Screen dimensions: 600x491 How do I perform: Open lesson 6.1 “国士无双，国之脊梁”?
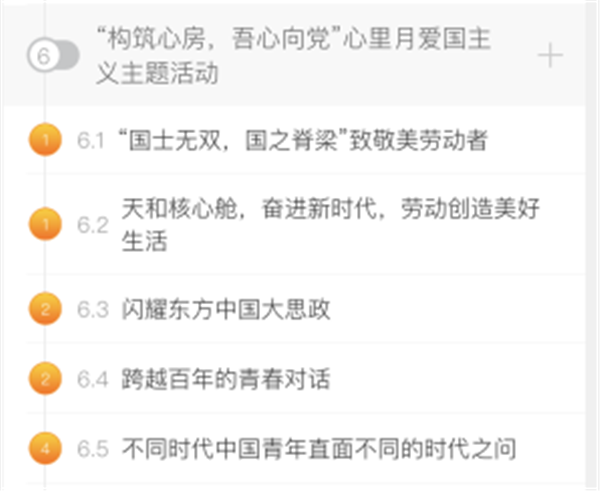click(x=300, y=140)
